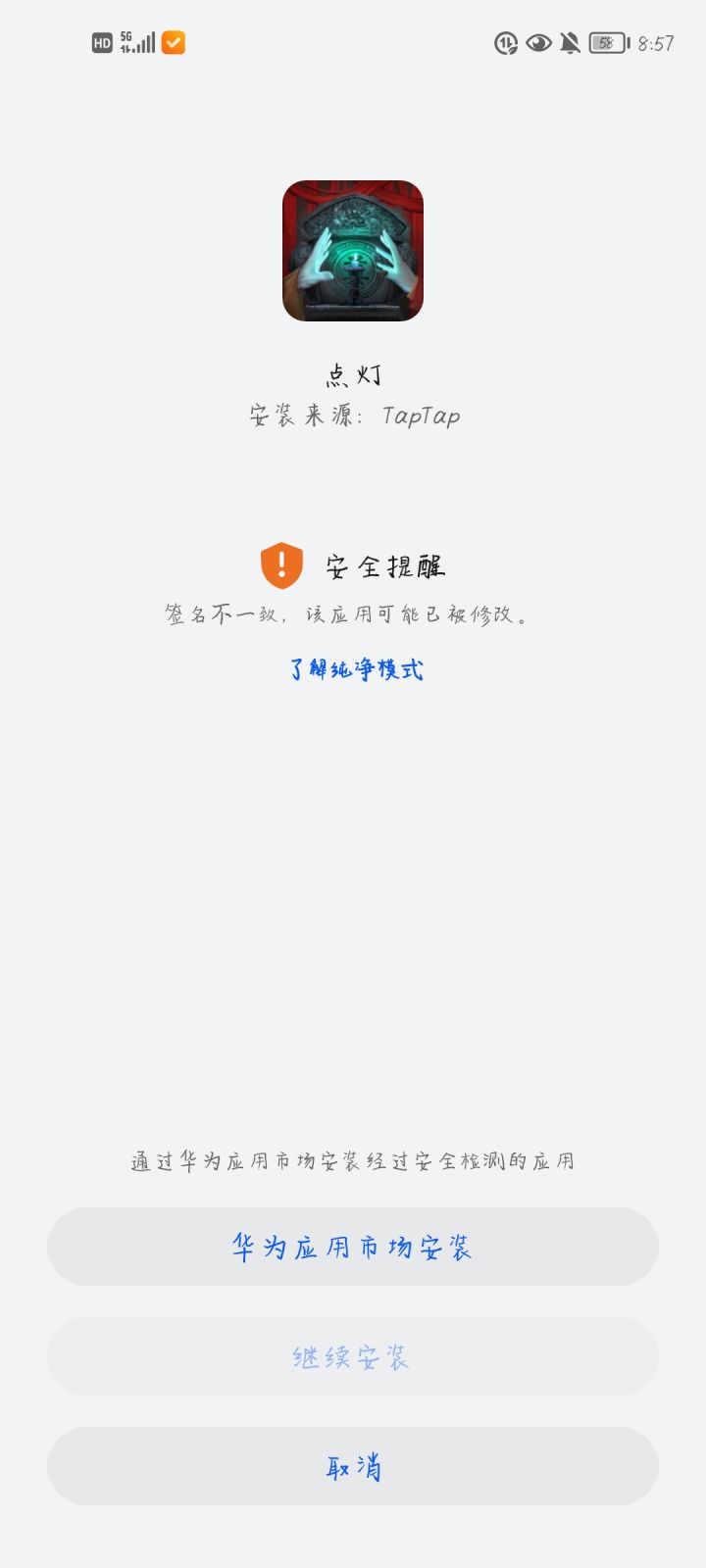
Task: Tap the orange checkmark notification icon
Action: (173, 41)
